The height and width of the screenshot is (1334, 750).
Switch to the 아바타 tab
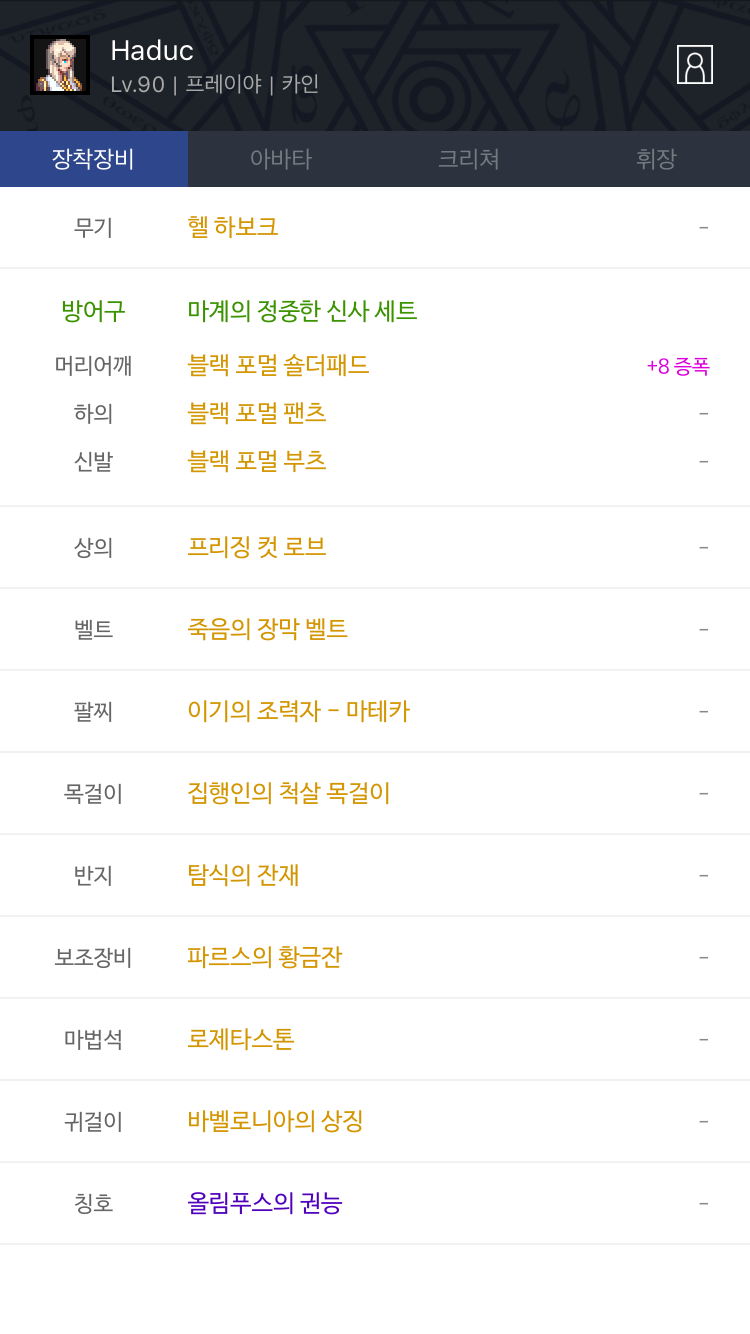coord(281,159)
